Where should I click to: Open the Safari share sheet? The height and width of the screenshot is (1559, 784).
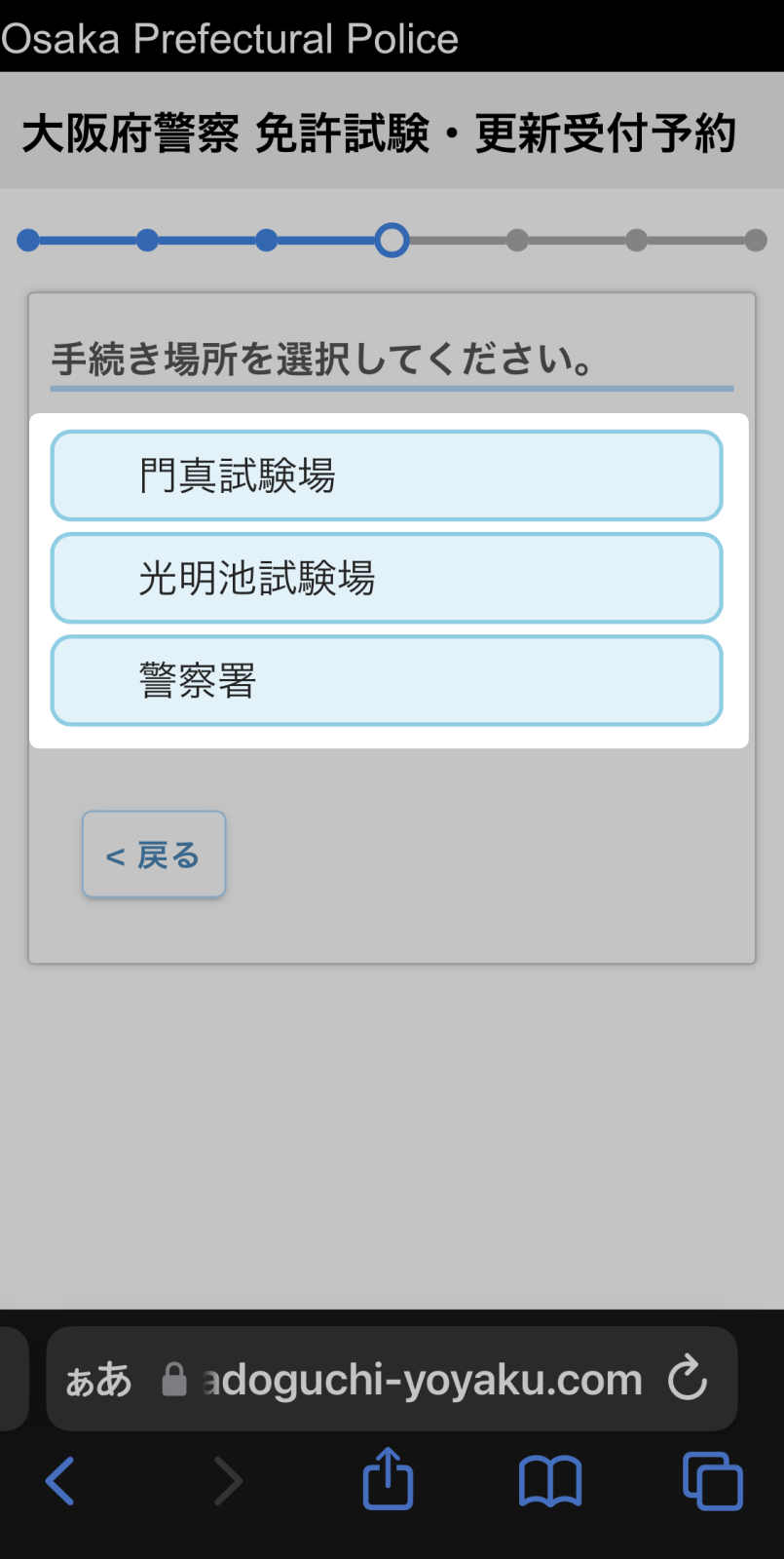388,1479
